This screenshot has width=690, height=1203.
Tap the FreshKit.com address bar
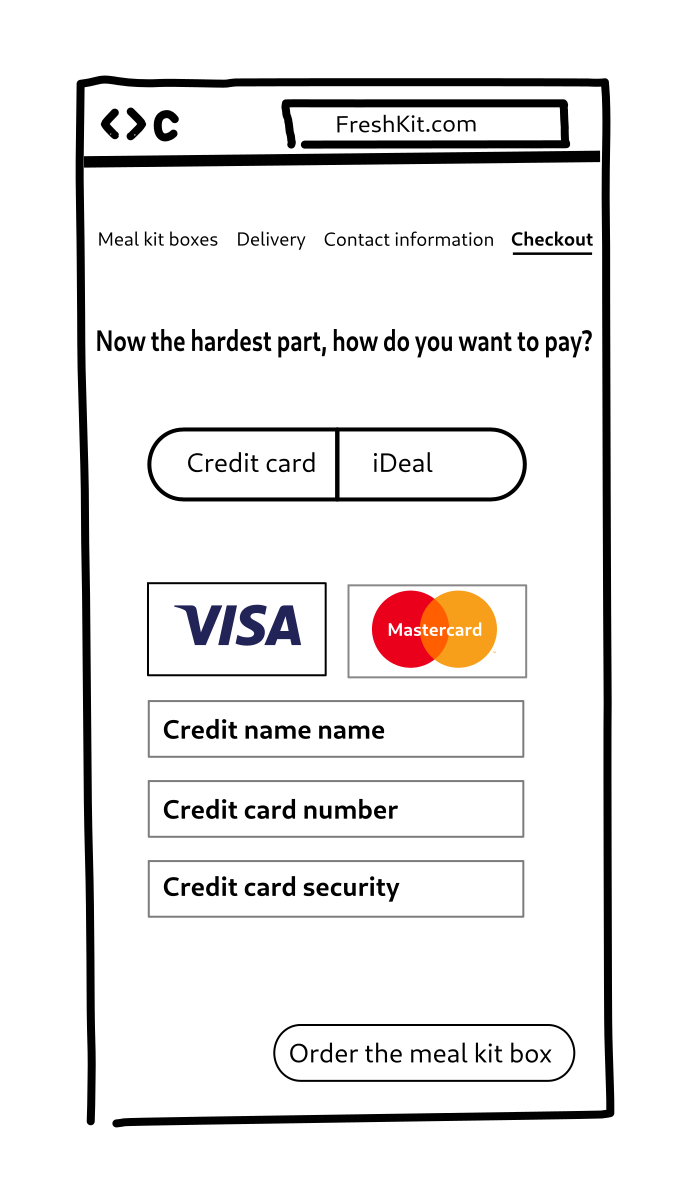426,125
